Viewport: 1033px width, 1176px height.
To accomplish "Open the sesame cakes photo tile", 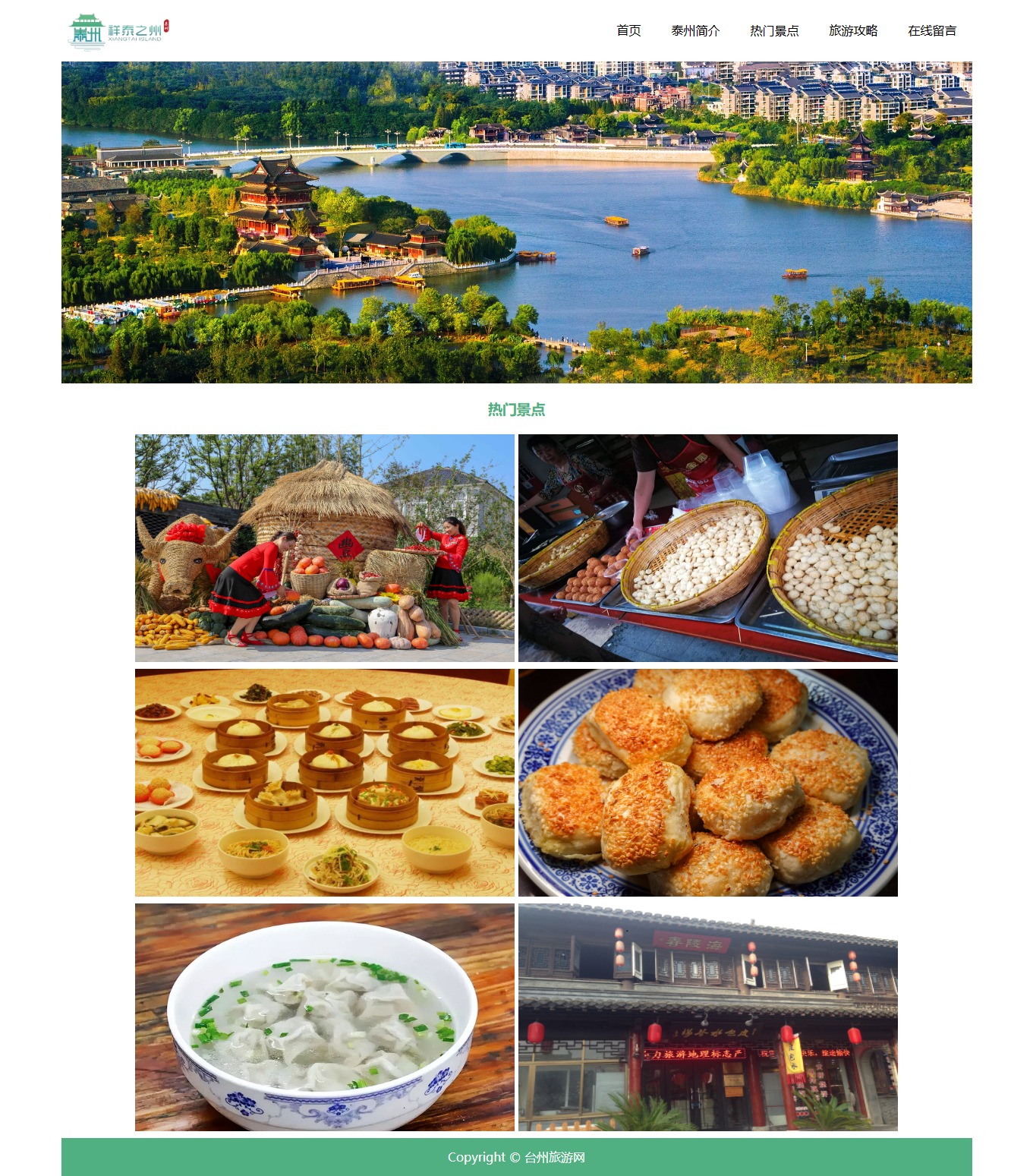I will tap(707, 782).
